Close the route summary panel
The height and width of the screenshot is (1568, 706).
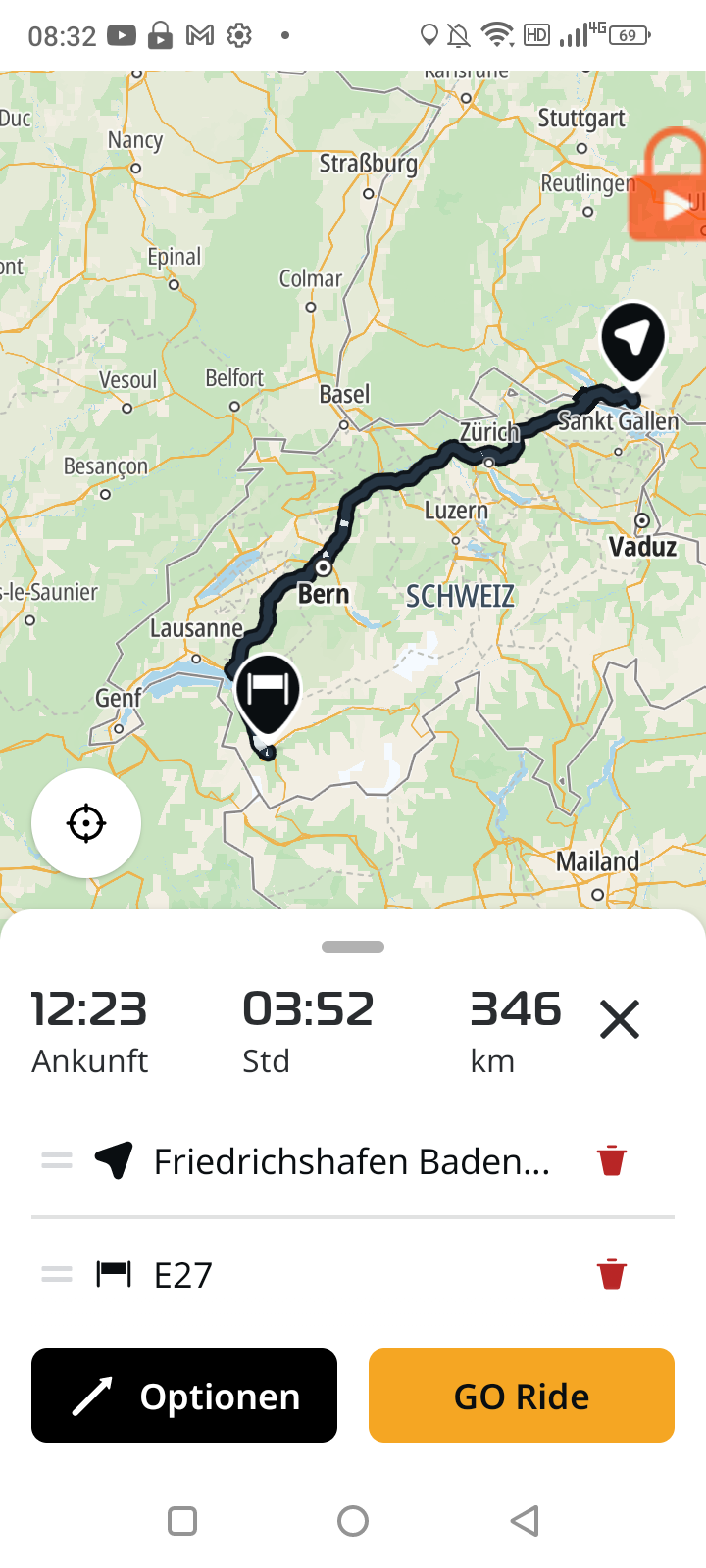tap(620, 1019)
